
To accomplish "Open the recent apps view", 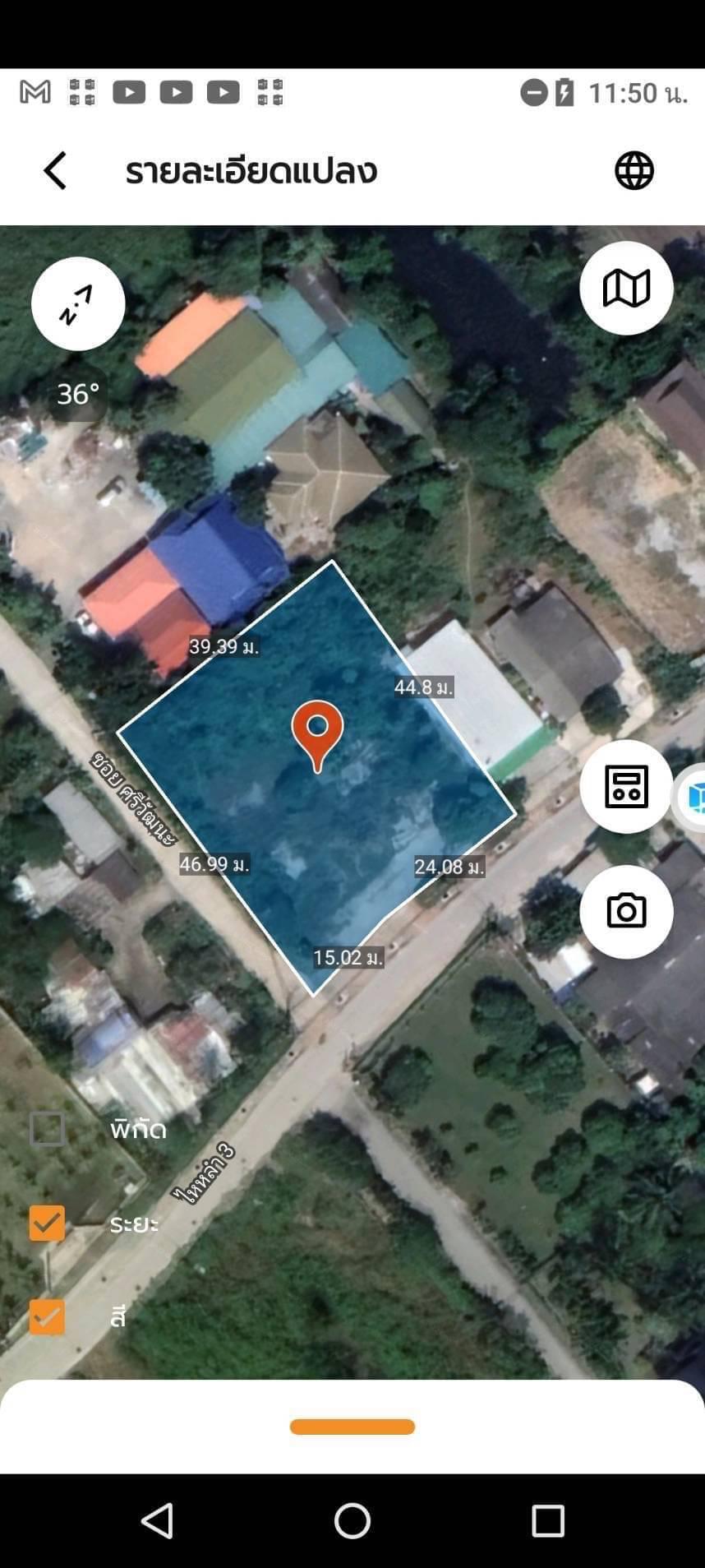I will tap(548, 1521).
